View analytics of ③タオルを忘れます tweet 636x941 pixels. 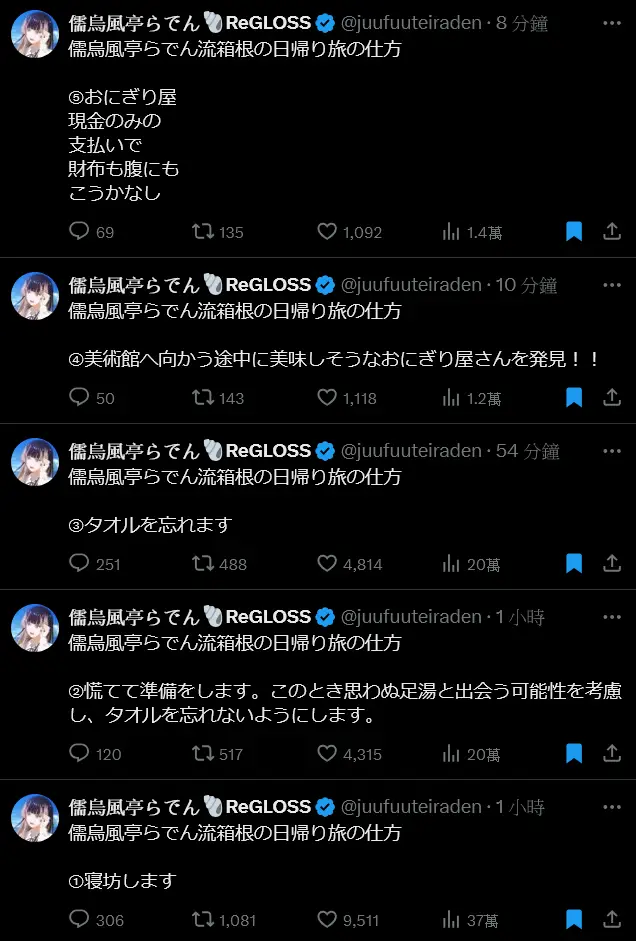pyautogui.click(x=451, y=564)
